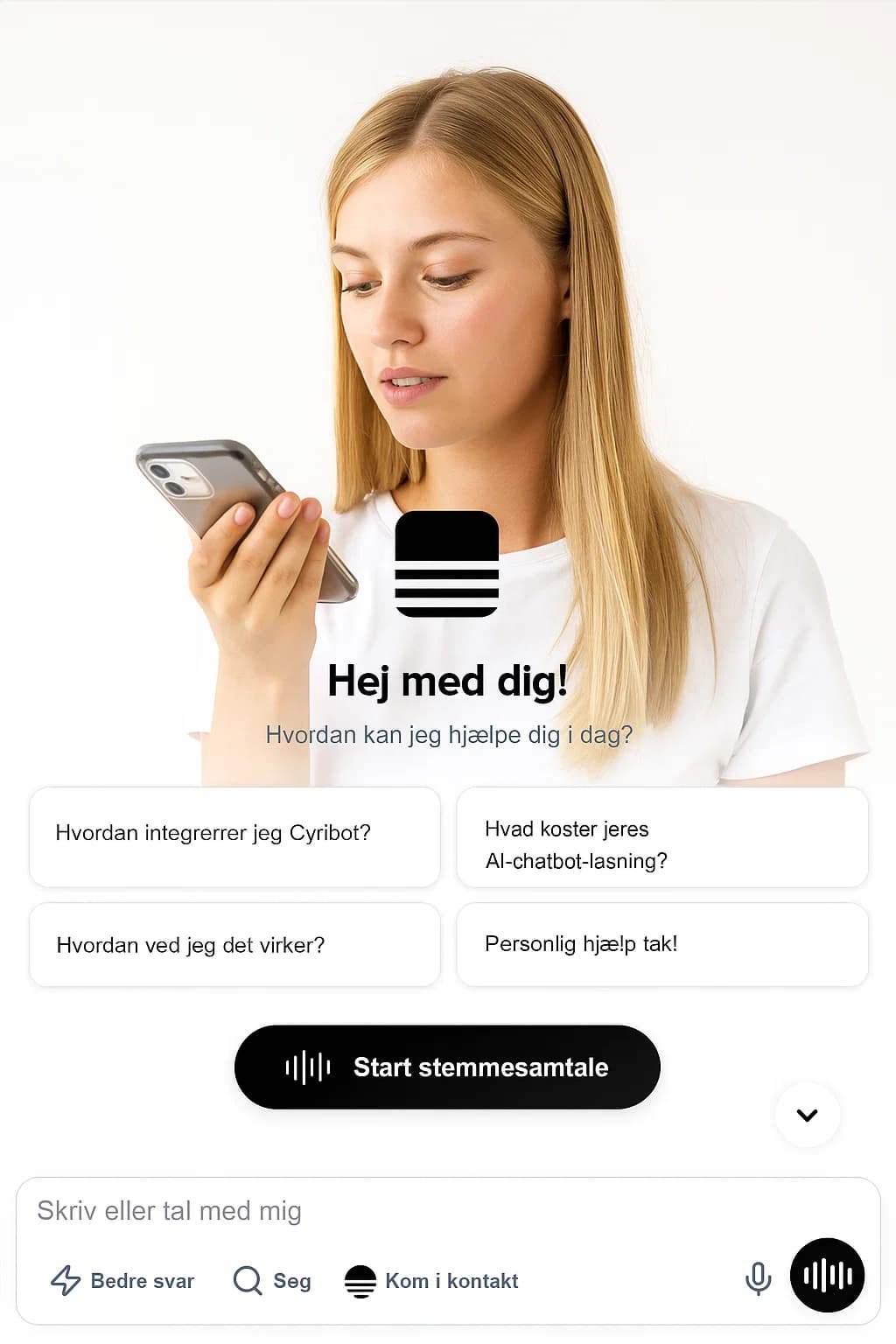The width and height of the screenshot is (896, 1344).
Task: Choose the question Hvordan integrerer jeg Cyribot?
Action: tap(234, 836)
